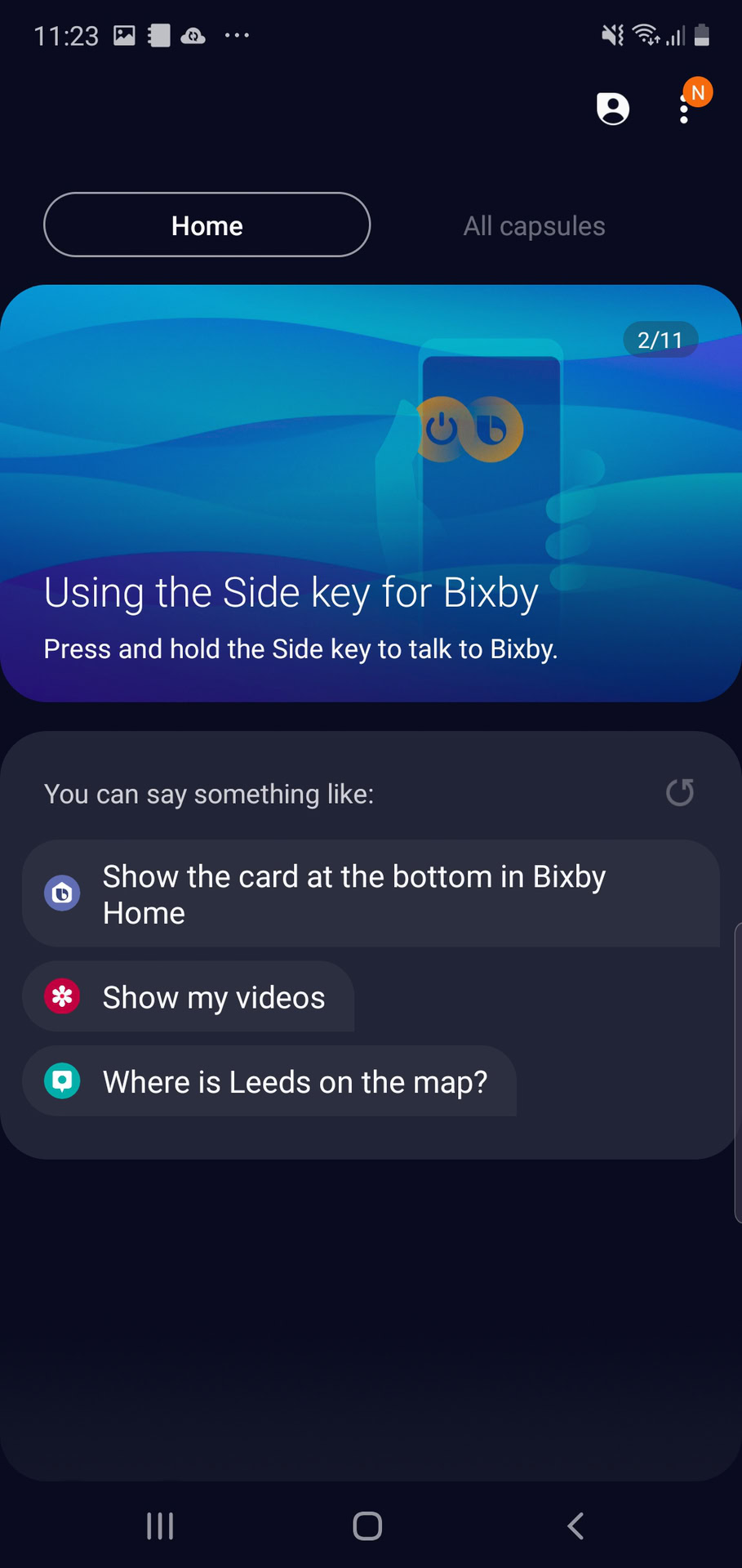742x1568 pixels.
Task: Go back using the system back button
Action: tap(575, 1526)
